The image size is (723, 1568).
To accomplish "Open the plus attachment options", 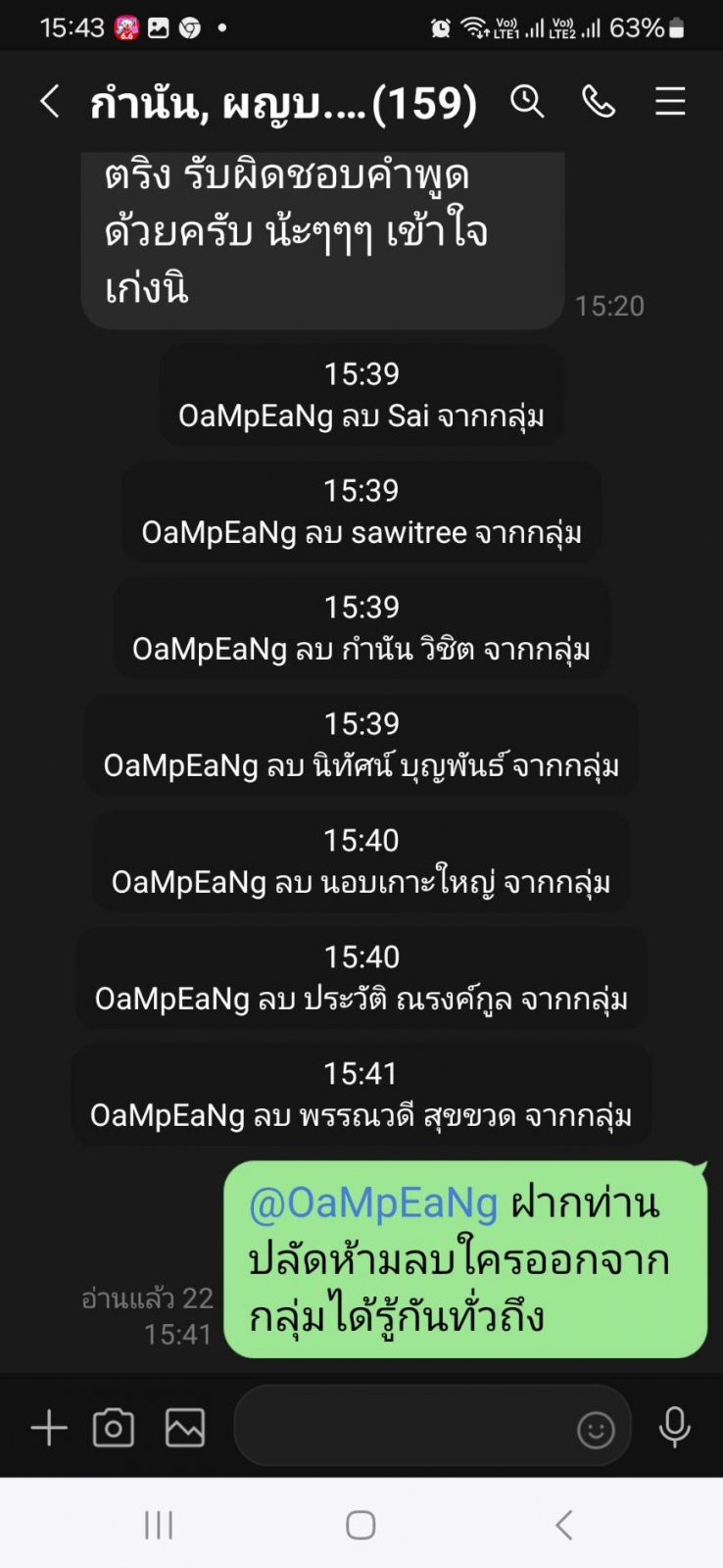I will 48,1428.
